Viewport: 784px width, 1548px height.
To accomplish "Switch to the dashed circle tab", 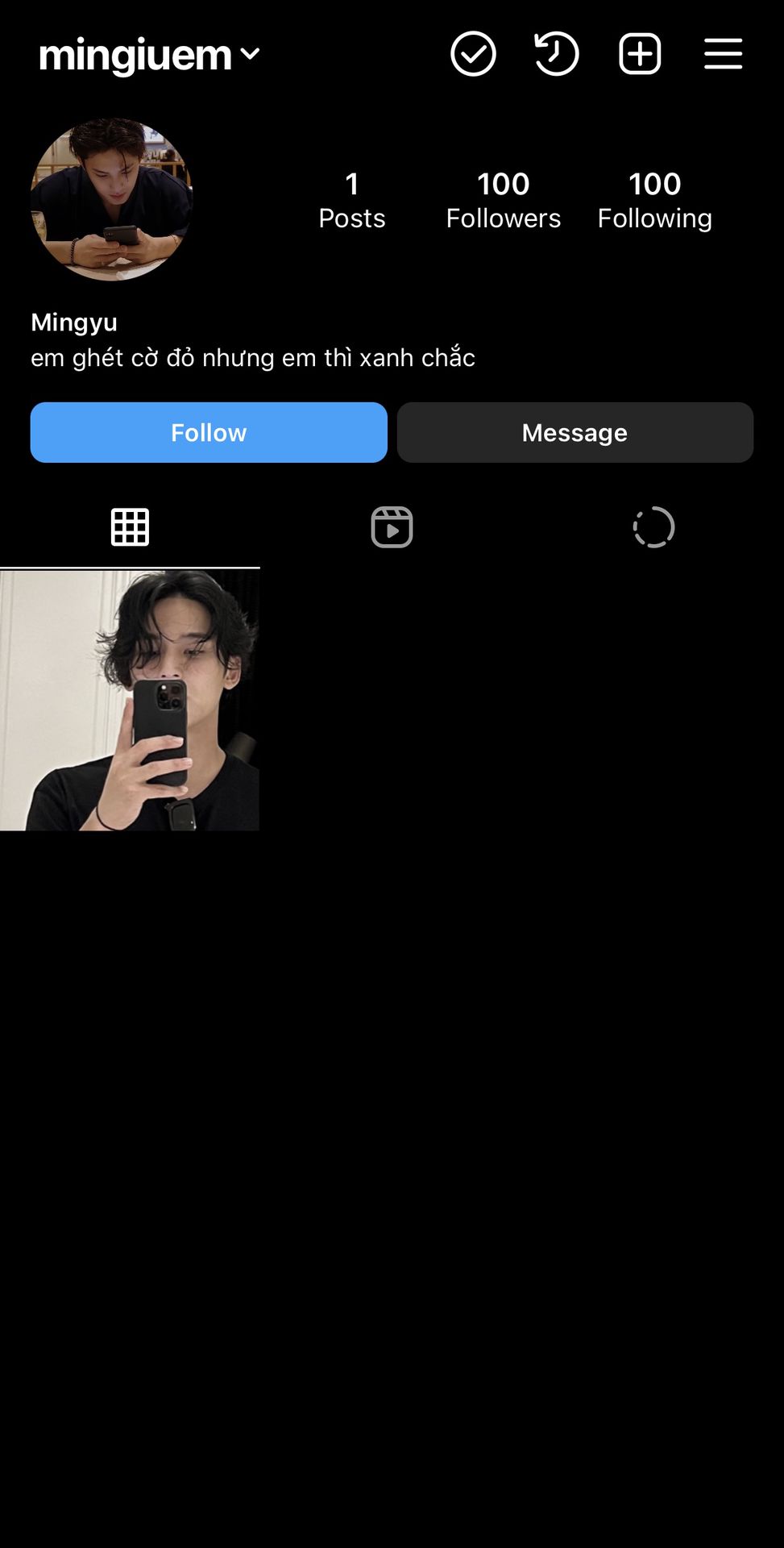I will point(653,527).
